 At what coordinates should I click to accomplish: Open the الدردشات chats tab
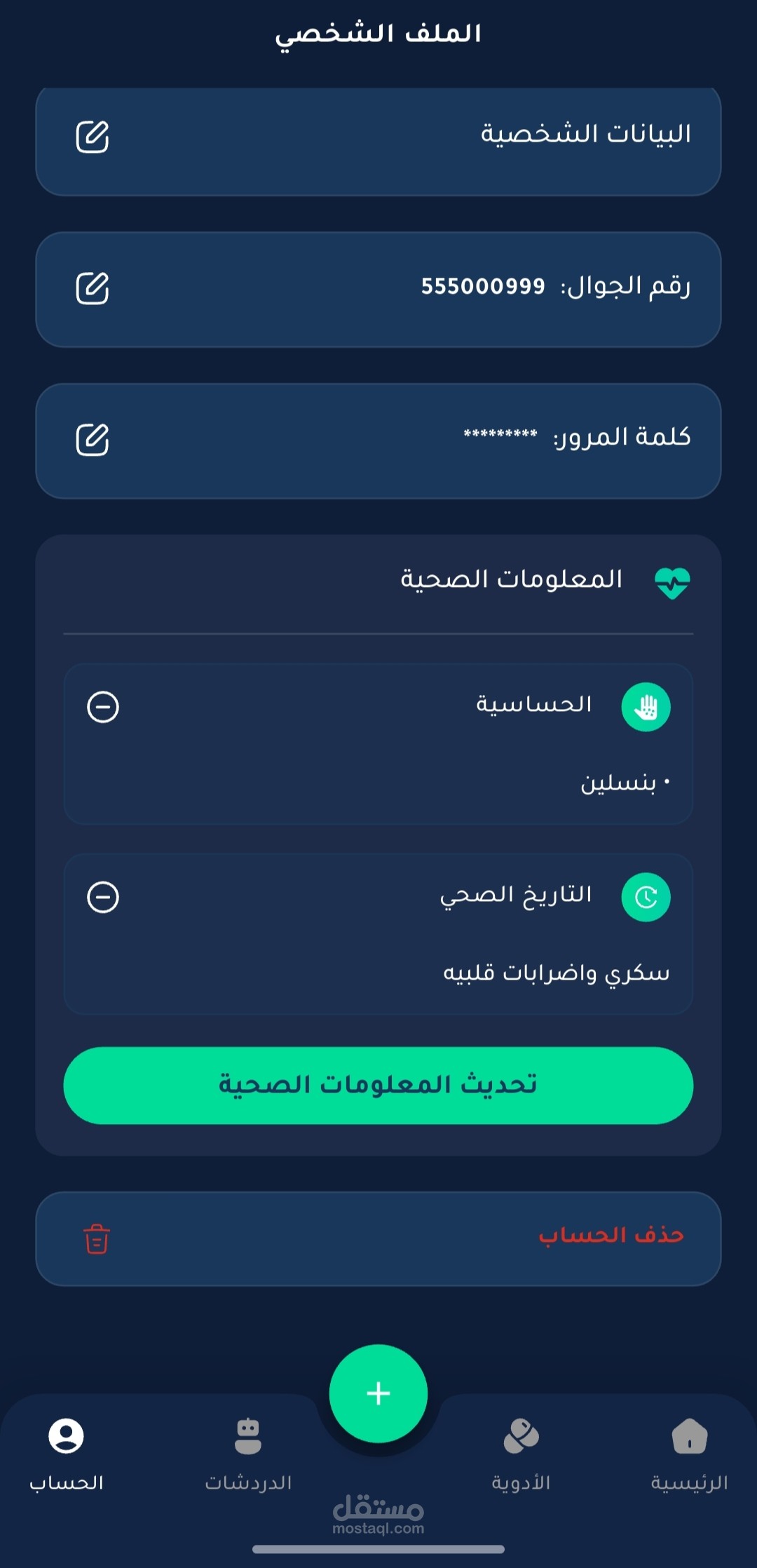(248, 1453)
